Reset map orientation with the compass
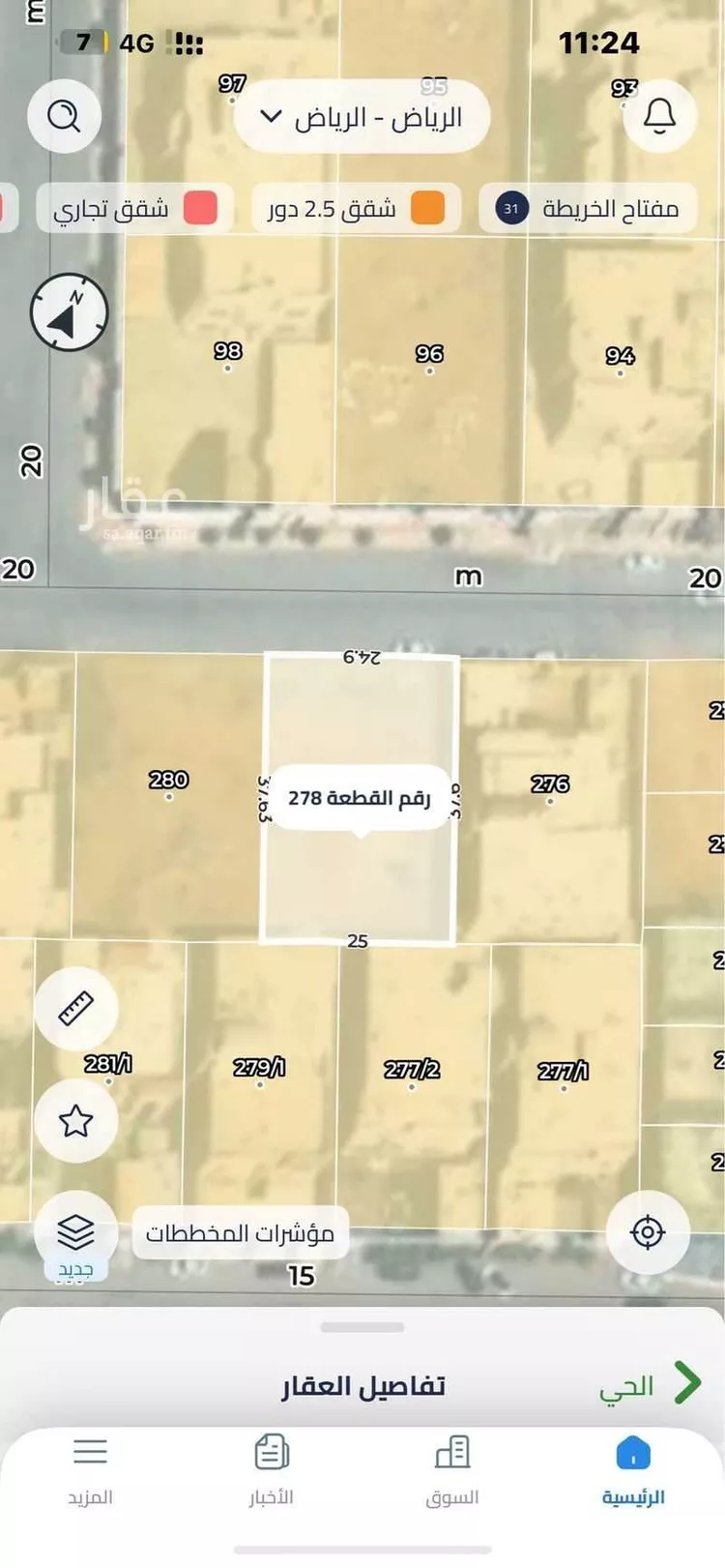The width and height of the screenshot is (725, 1568). 69,313
